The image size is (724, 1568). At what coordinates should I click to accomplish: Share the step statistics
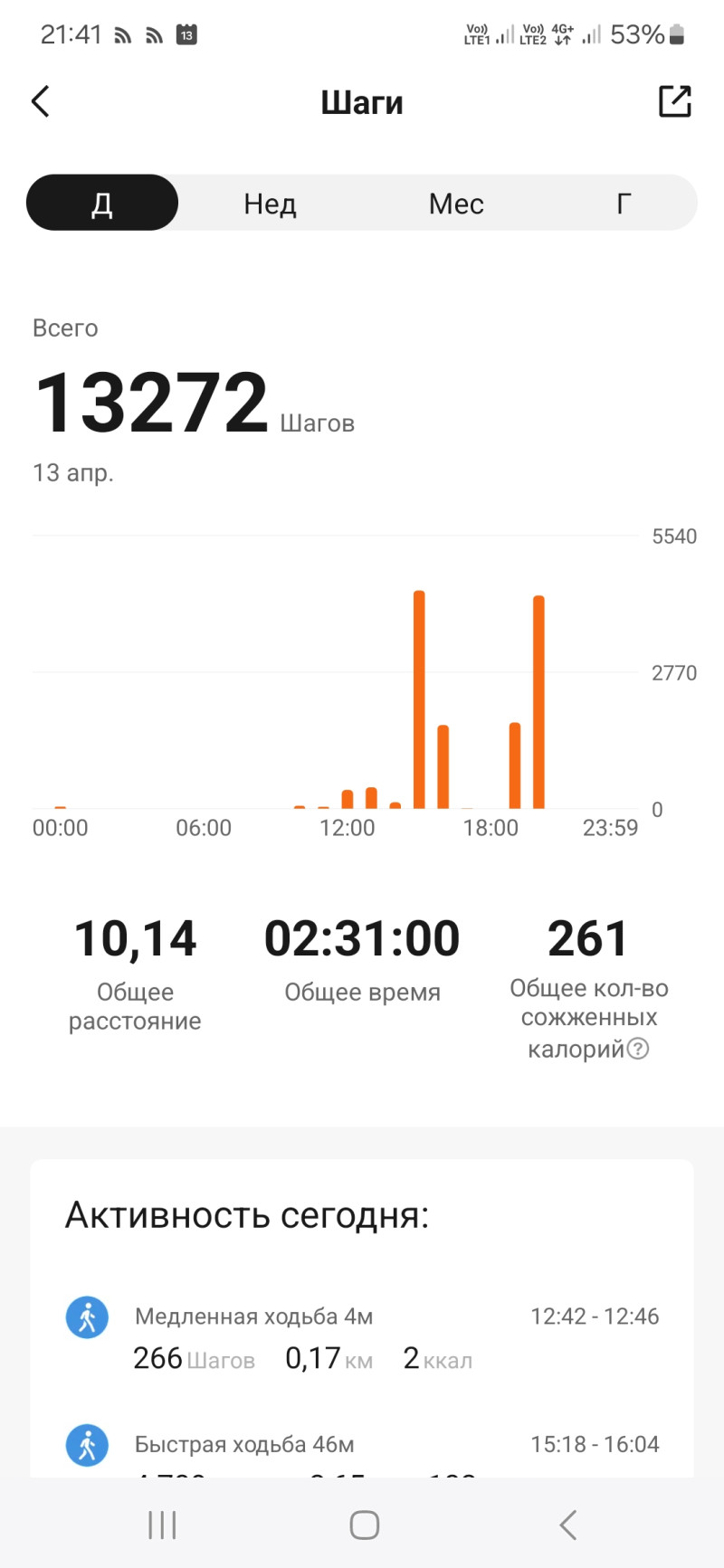(674, 101)
